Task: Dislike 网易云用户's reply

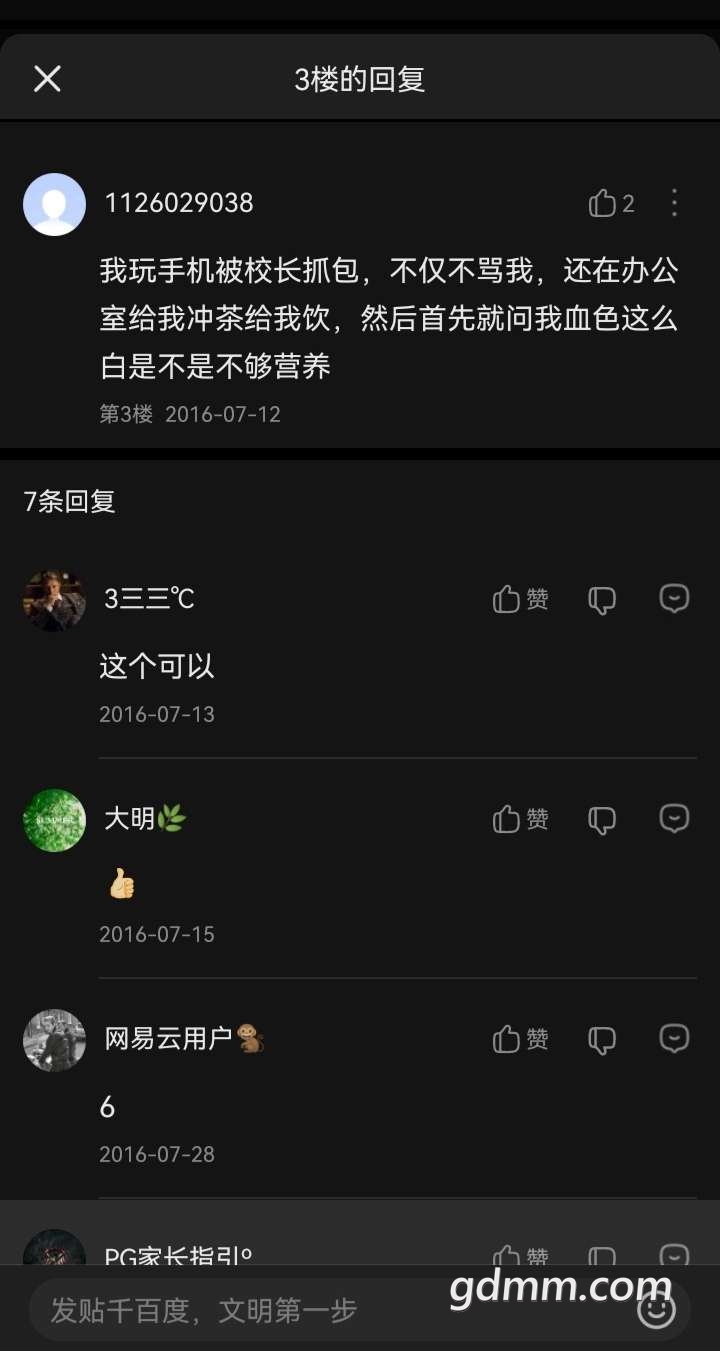Action: pos(602,1039)
